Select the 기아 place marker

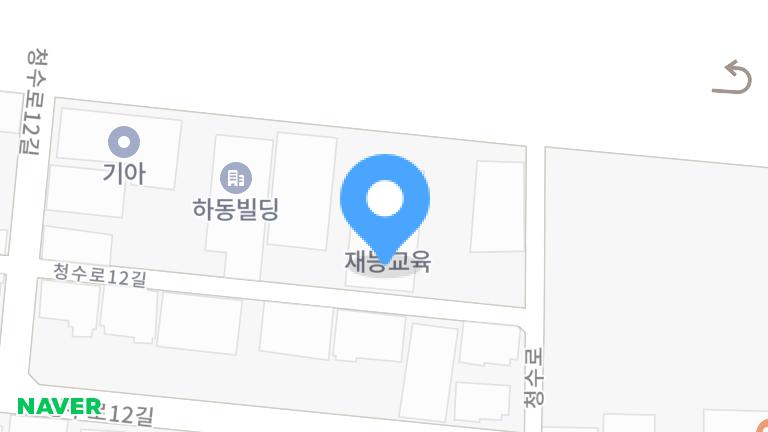pyautogui.click(x=124, y=142)
